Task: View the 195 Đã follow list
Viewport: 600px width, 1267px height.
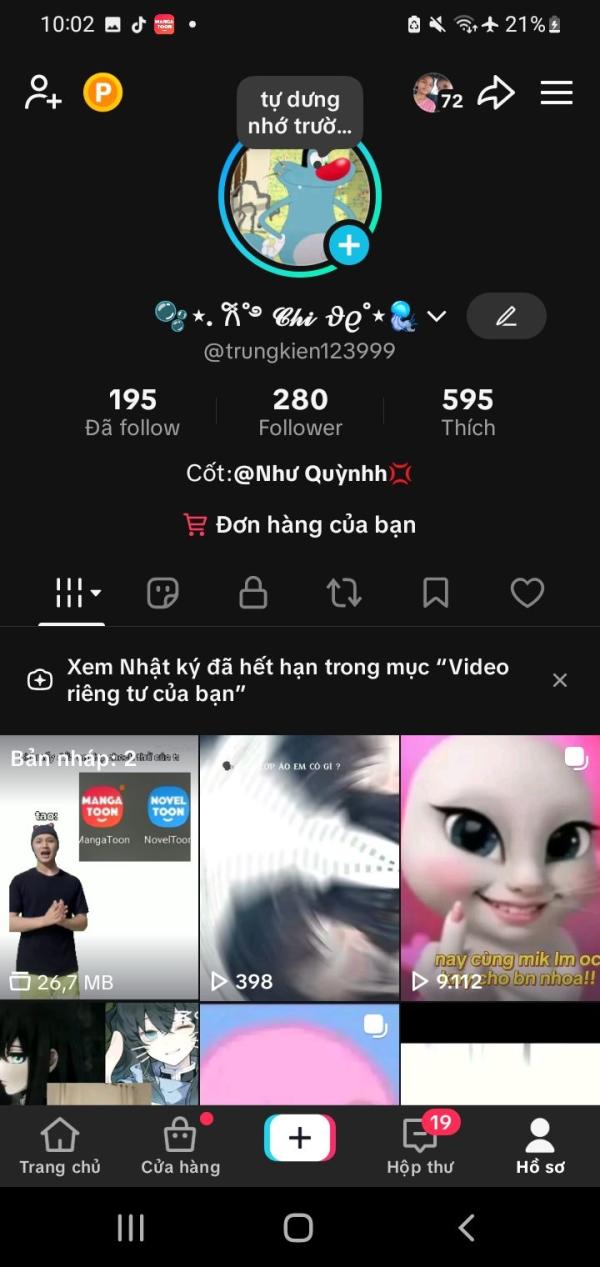Action: point(133,413)
